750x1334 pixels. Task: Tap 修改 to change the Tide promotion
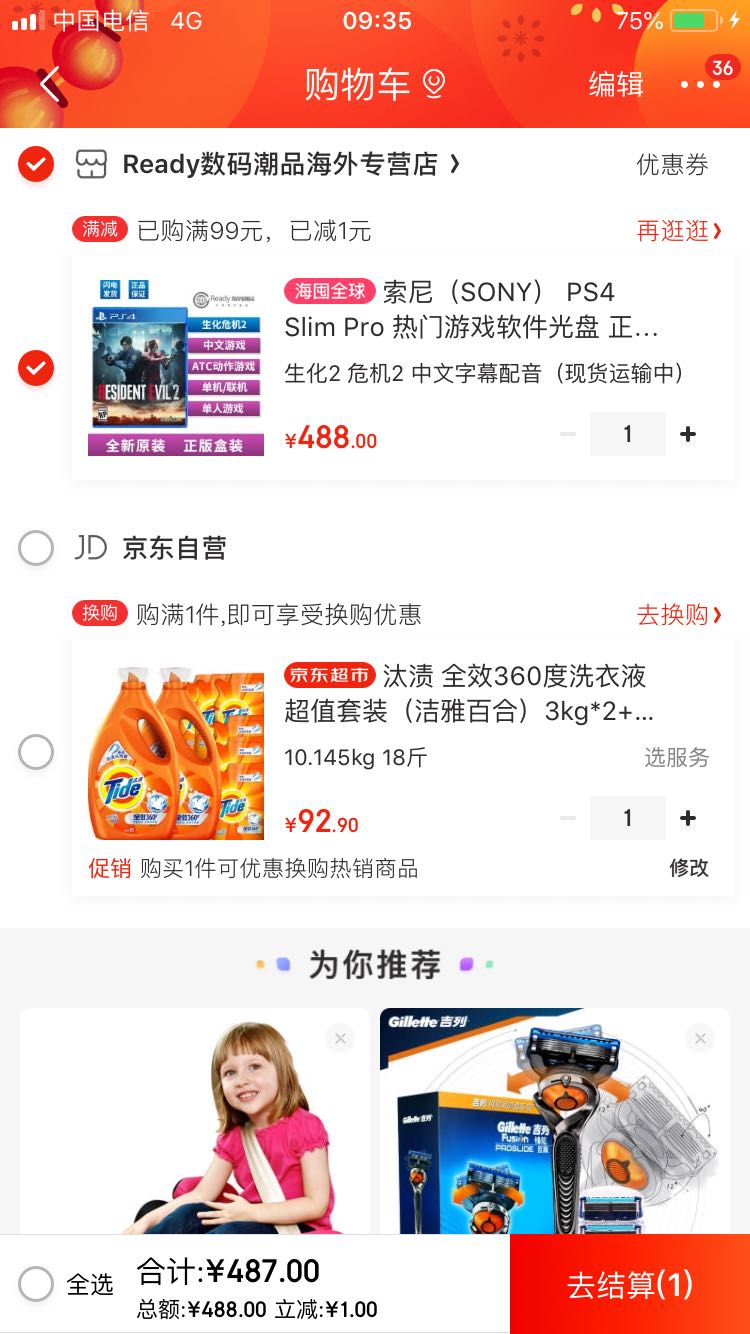[688, 868]
